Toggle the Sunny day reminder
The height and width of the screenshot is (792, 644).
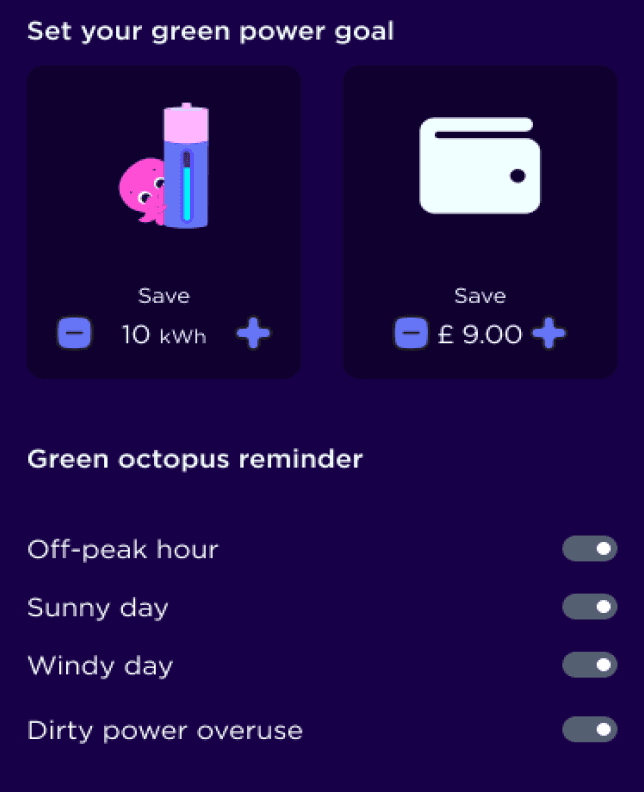pyautogui.click(x=589, y=607)
